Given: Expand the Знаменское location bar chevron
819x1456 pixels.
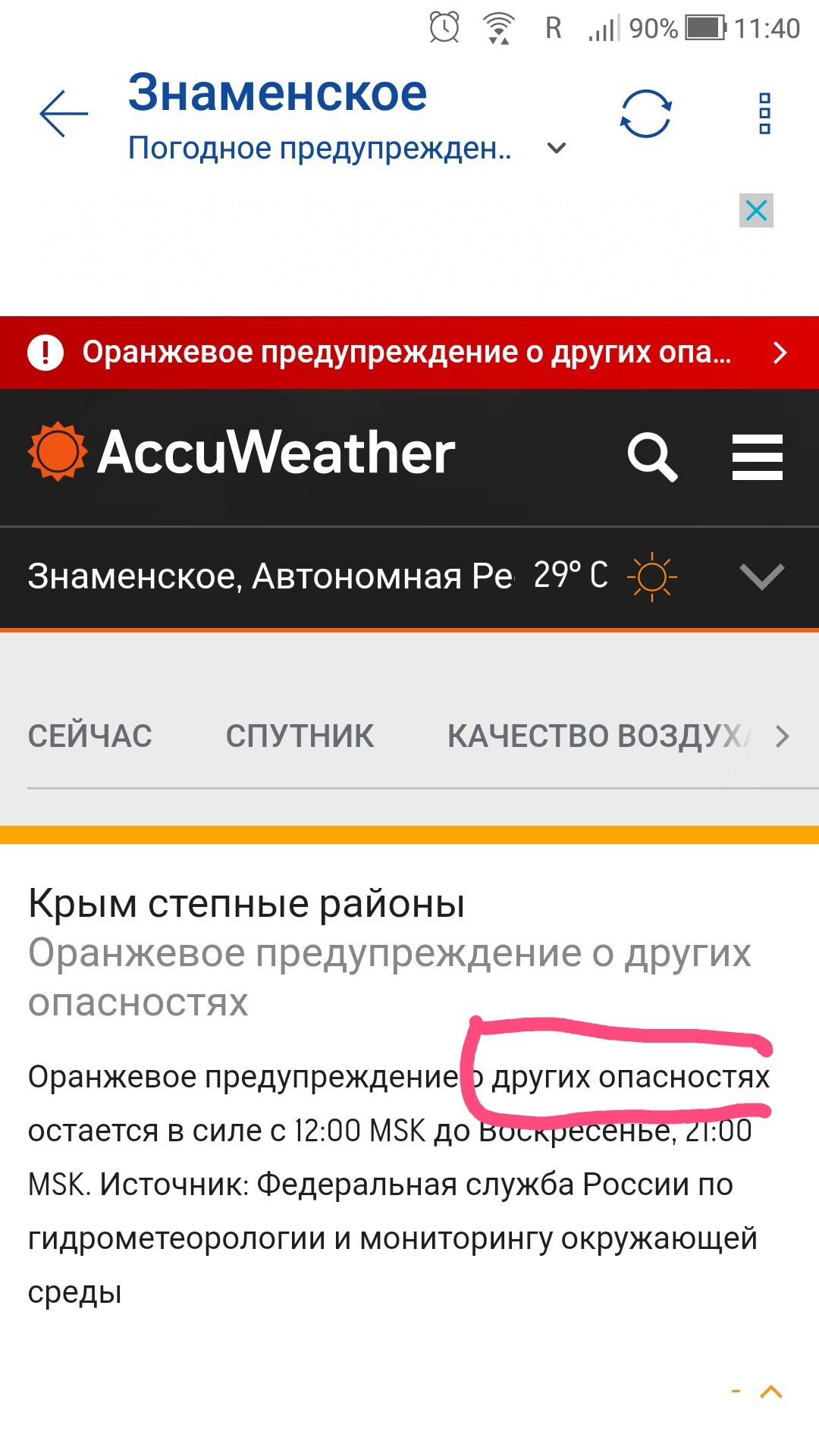Looking at the screenshot, I should click(x=761, y=576).
